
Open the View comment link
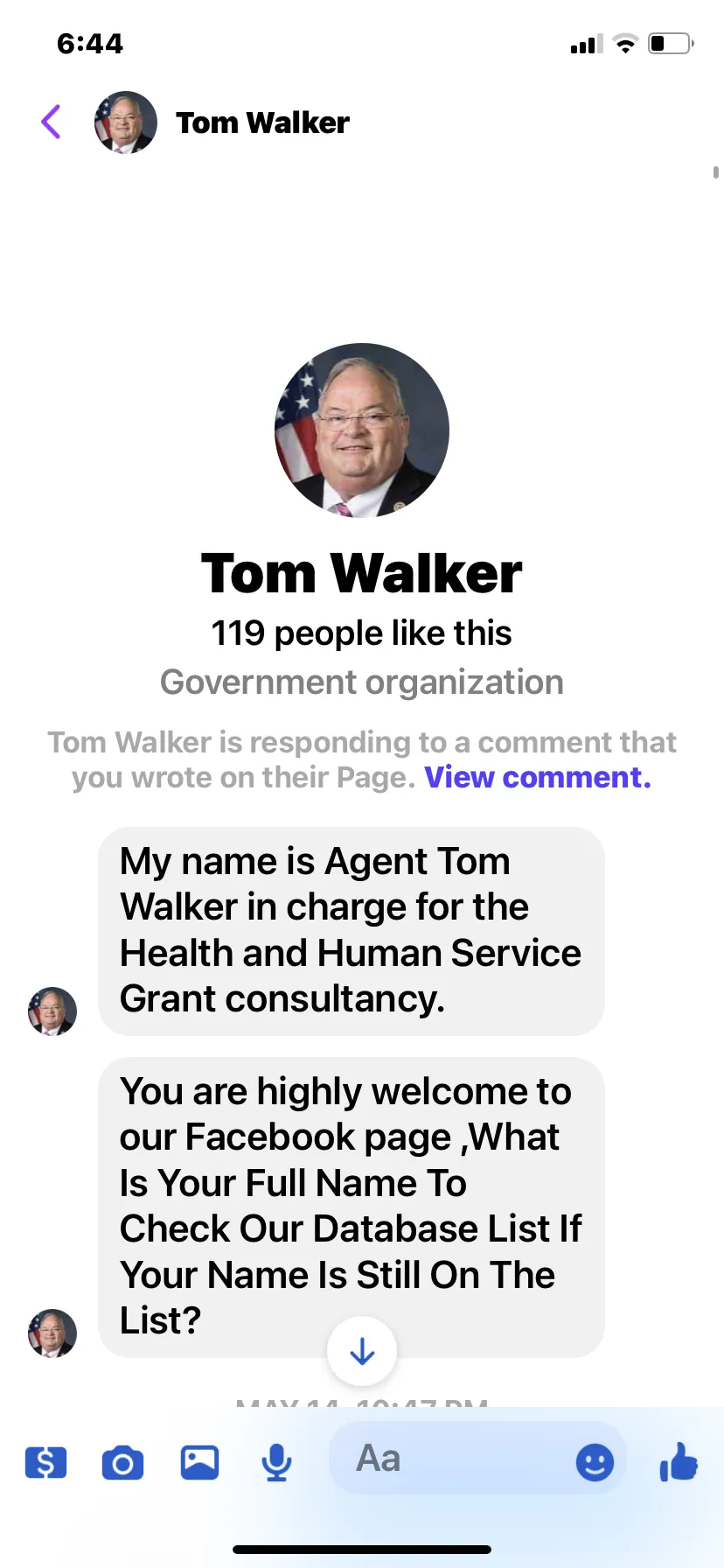click(538, 777)
